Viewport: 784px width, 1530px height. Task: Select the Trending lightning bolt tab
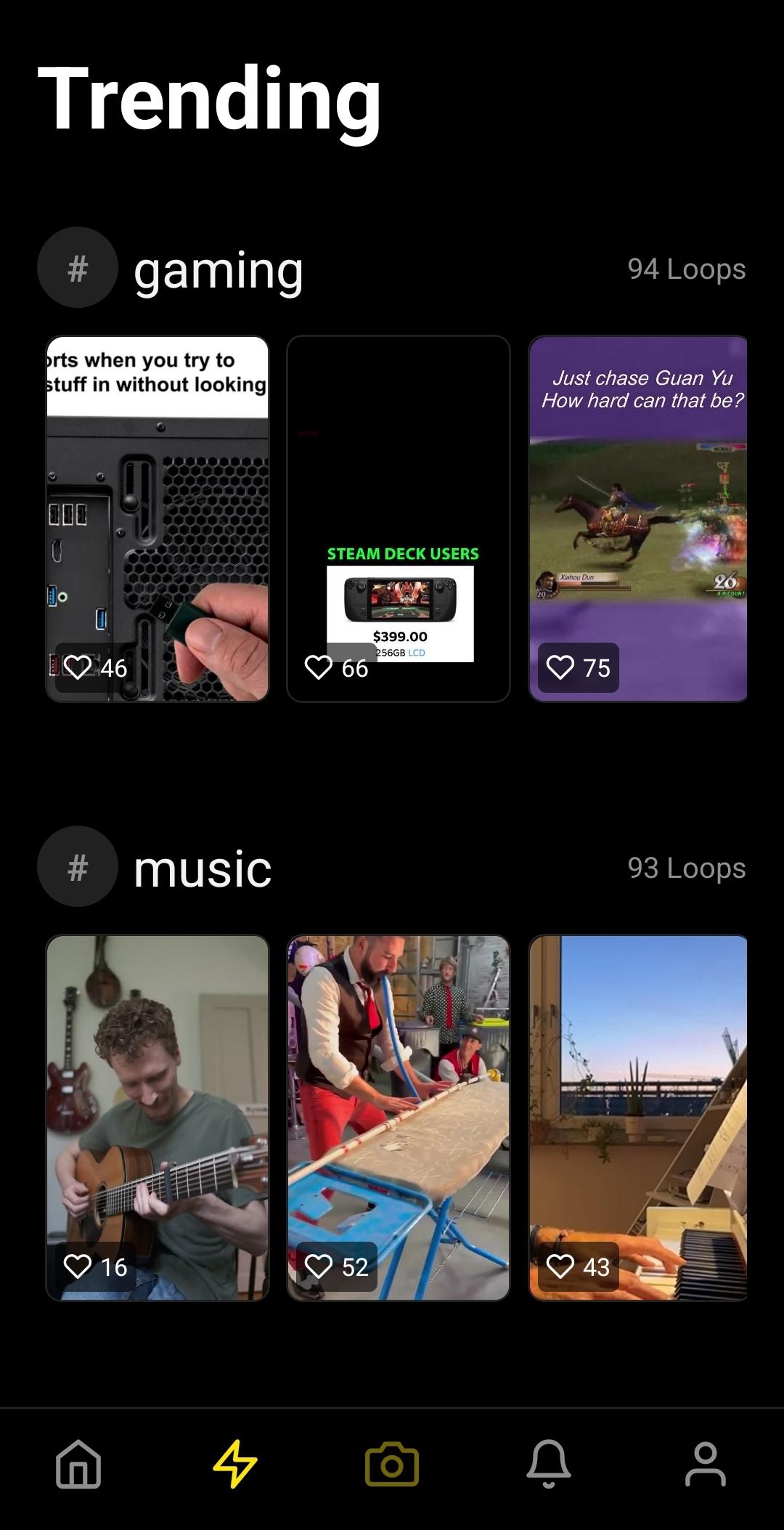click(235, 1464)
